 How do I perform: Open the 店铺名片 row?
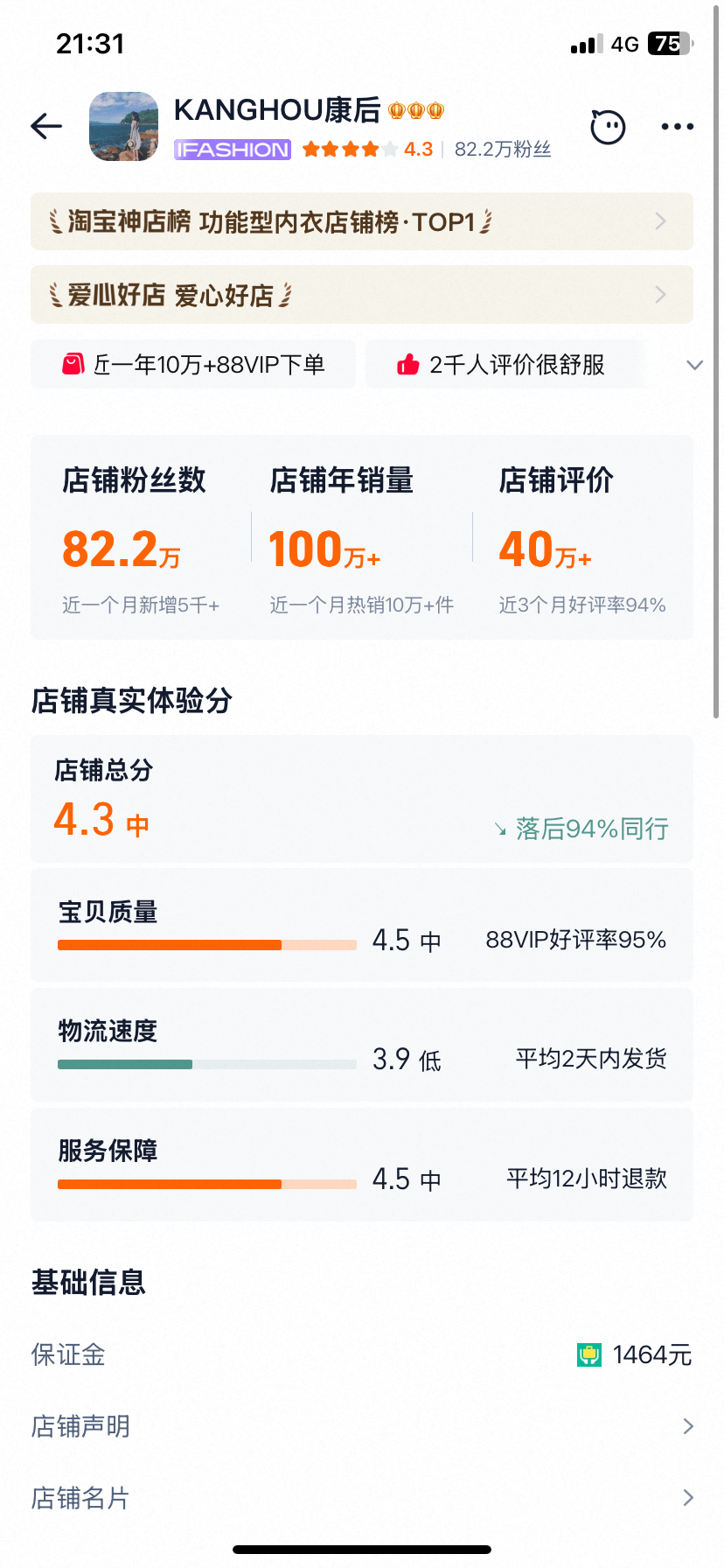[362, 1498]
